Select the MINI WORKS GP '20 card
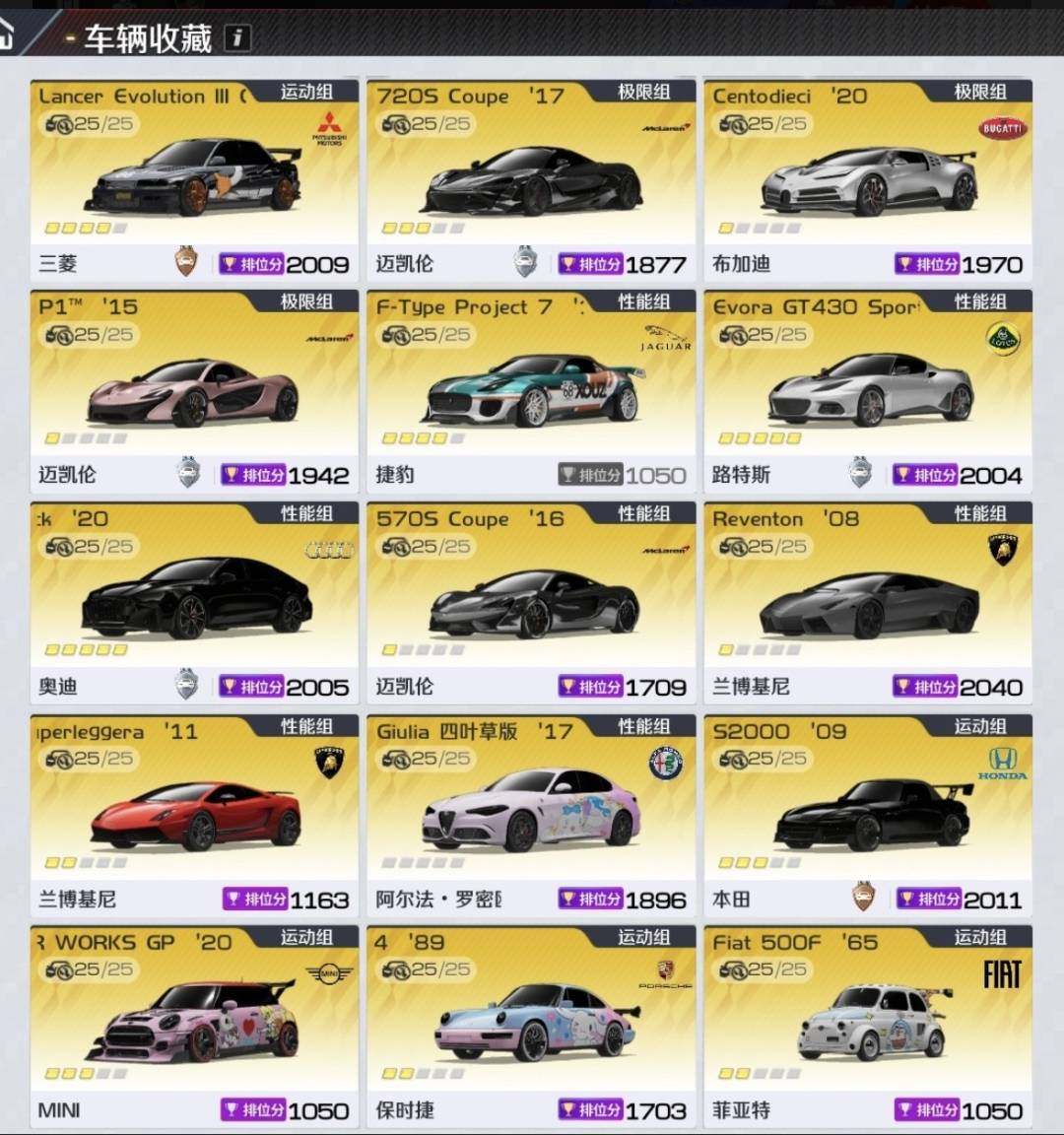 pos(195,1026)
